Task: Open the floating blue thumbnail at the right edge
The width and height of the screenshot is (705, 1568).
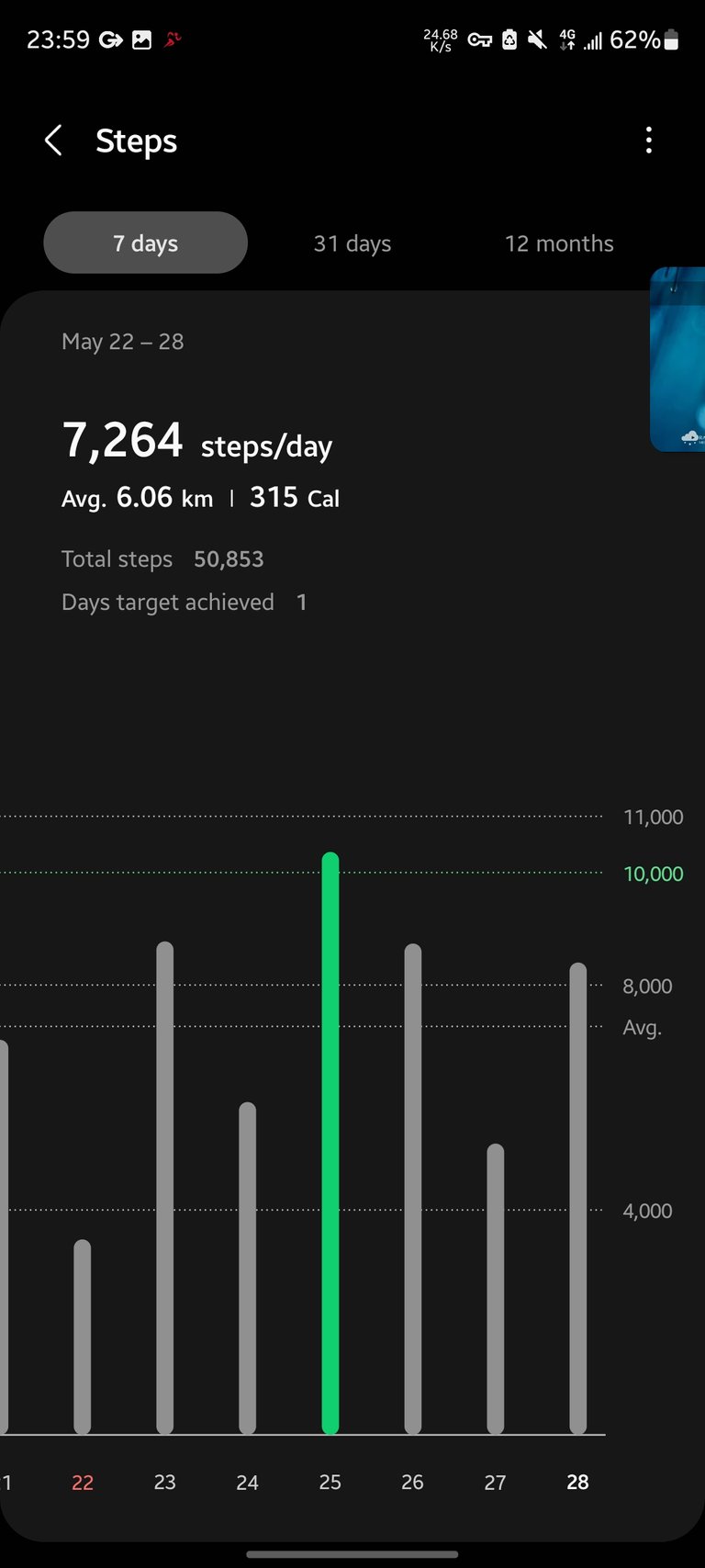Action: click(x=677, y=359)
